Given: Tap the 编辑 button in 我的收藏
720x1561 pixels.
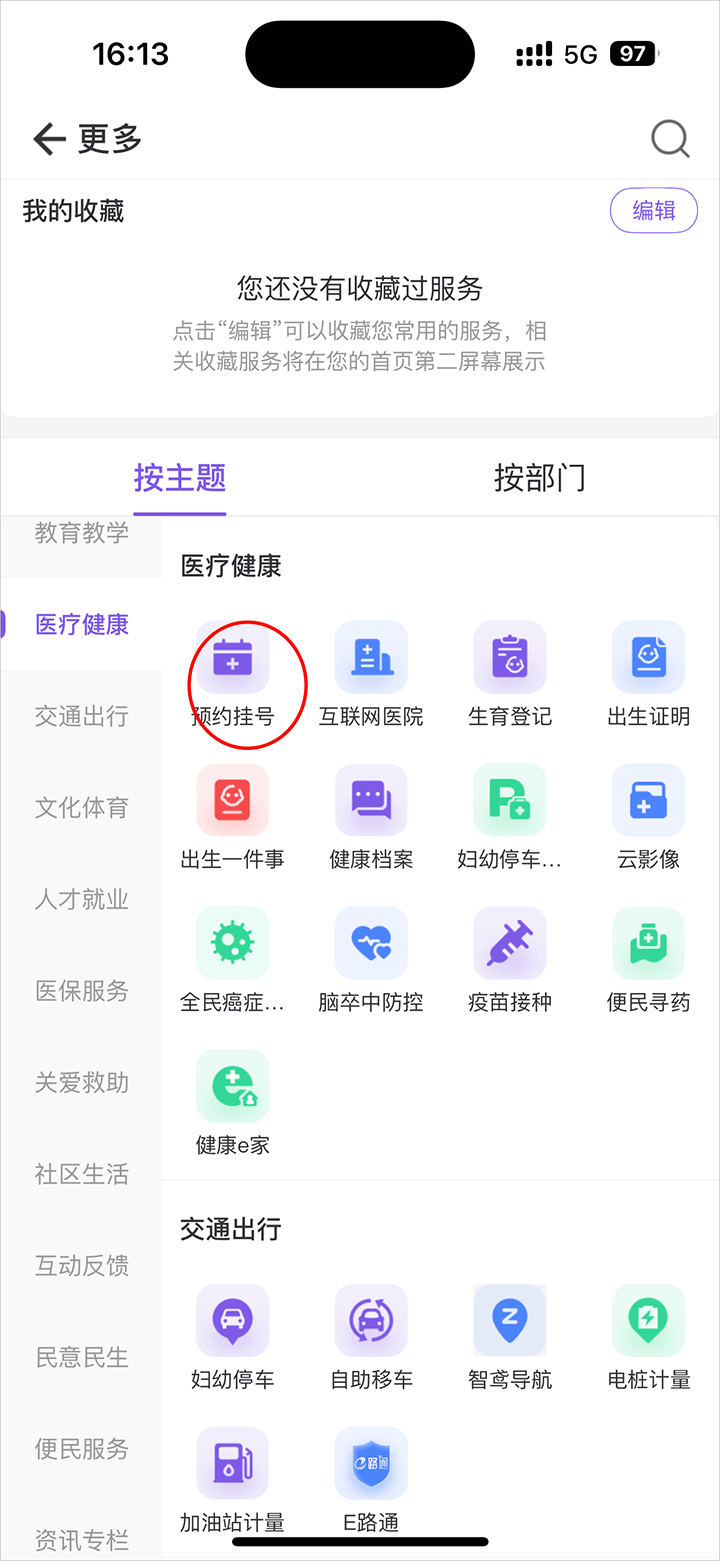Looking at the screenshot, I should (x=653, y=211).
